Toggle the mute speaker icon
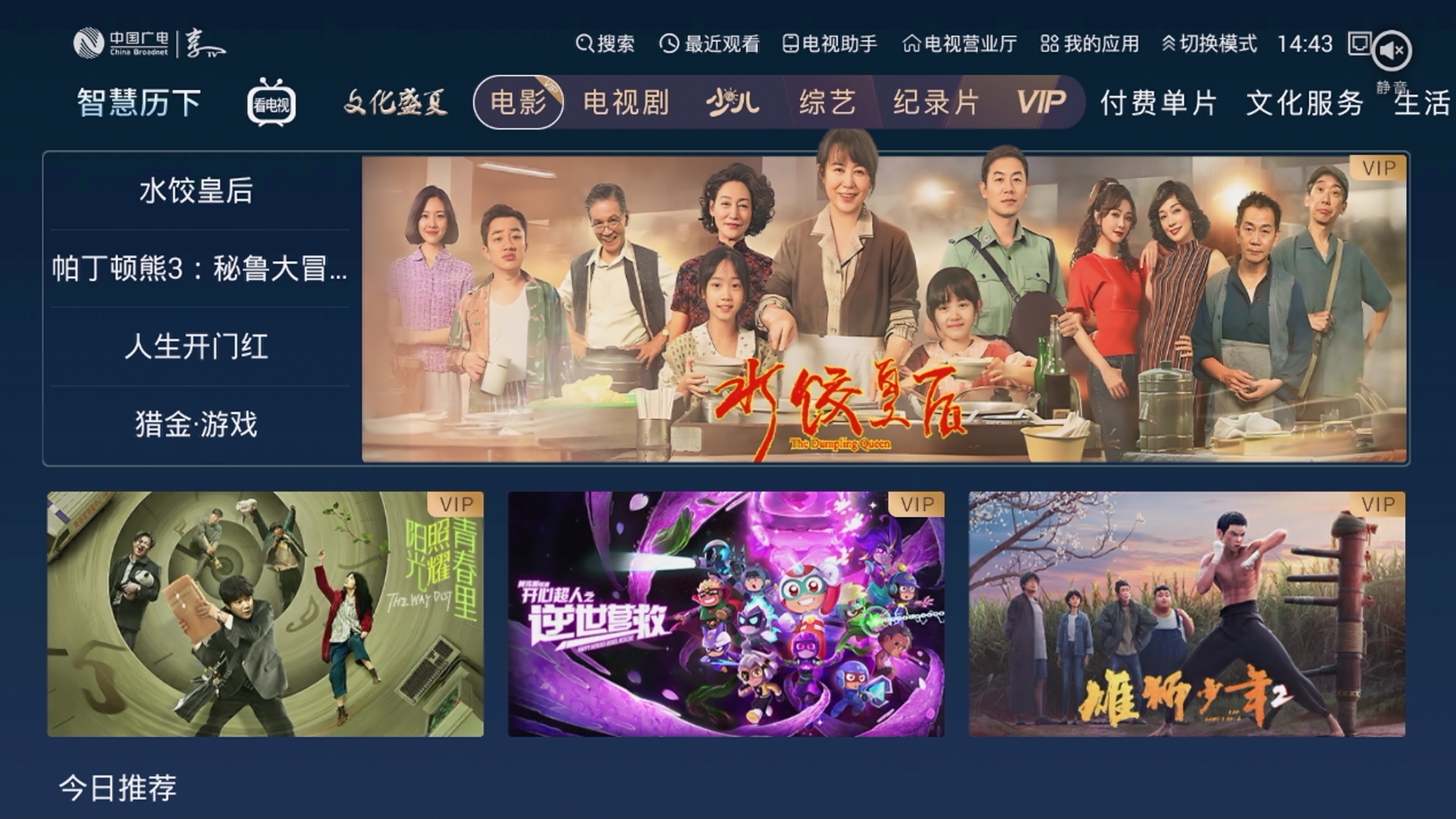 pyautogui.click(x=1391, y=51)
